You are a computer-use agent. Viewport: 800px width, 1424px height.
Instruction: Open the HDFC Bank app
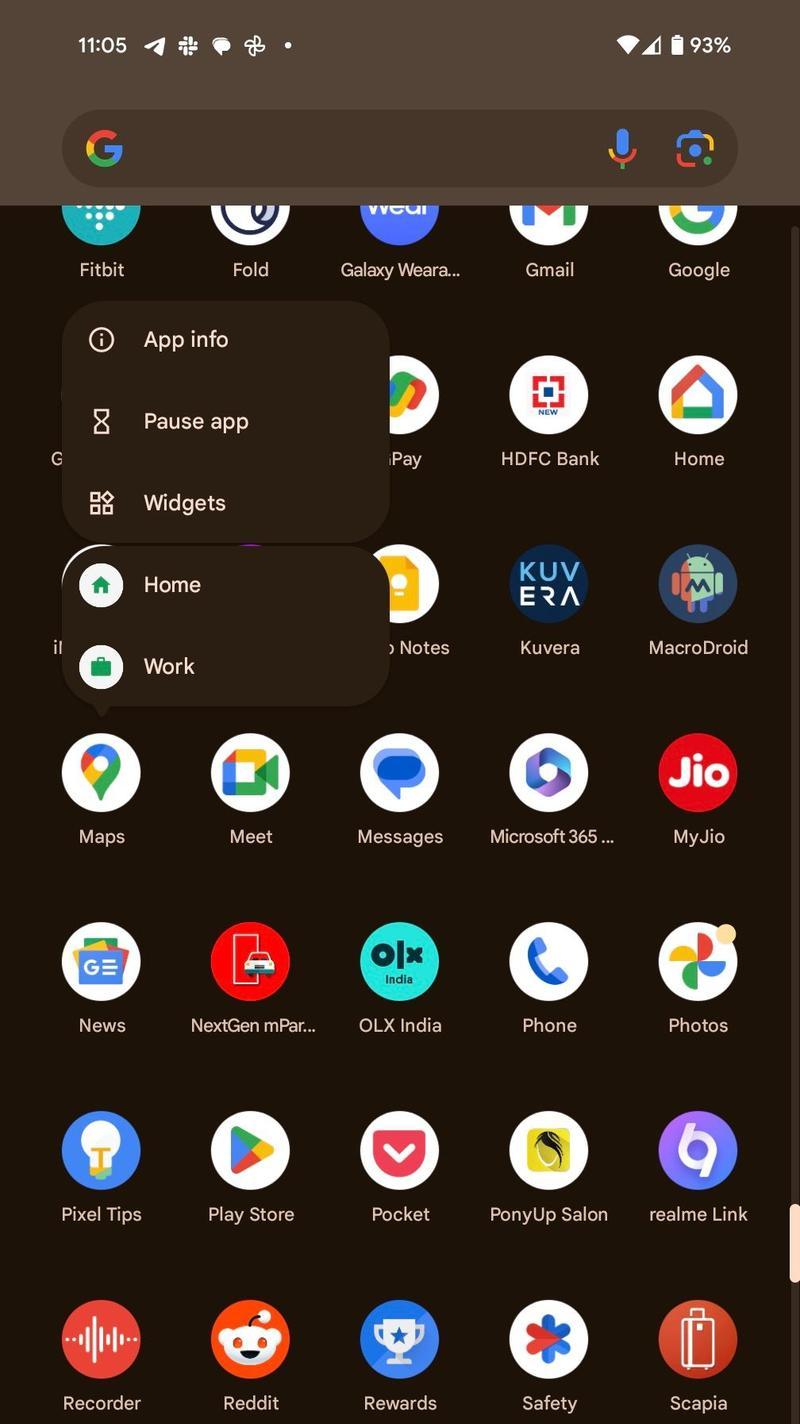click(549, 396)
